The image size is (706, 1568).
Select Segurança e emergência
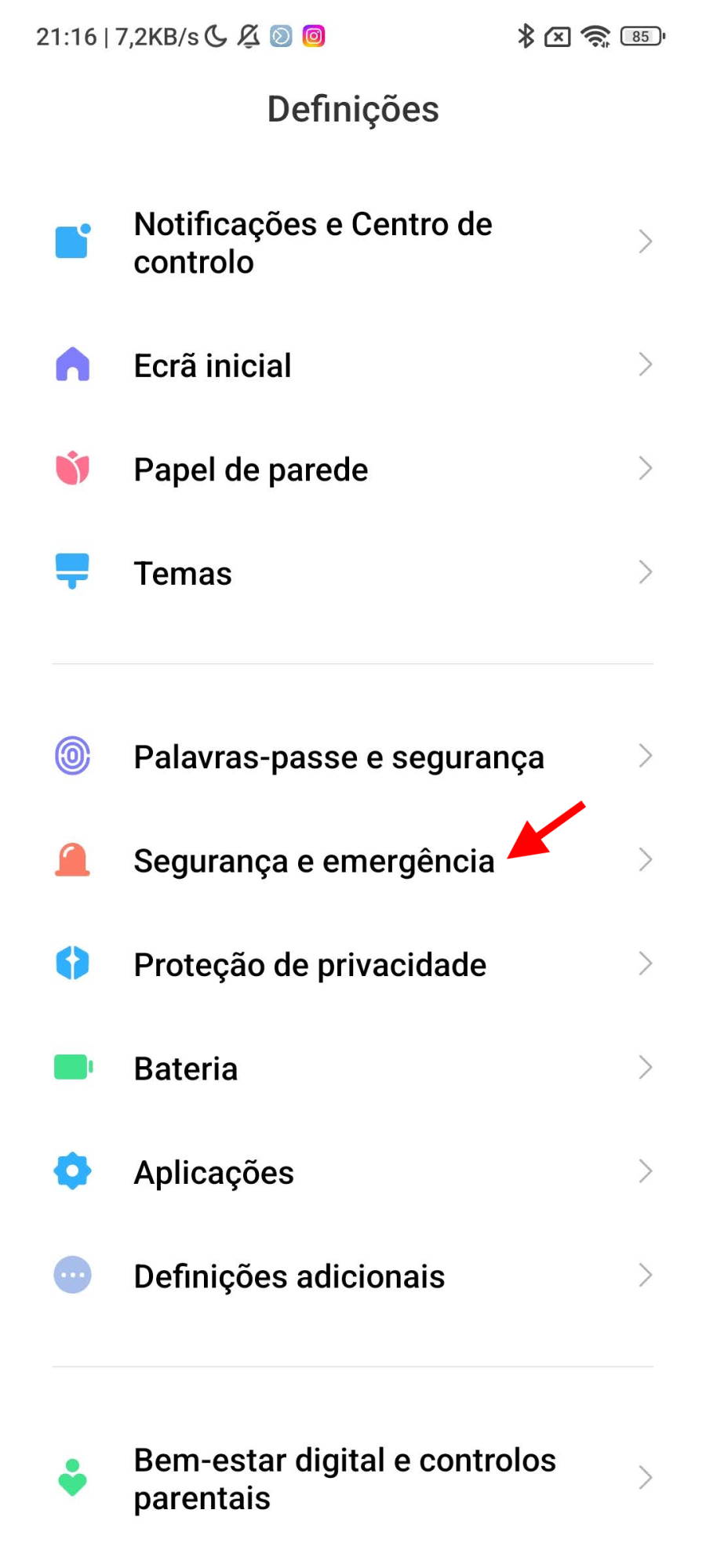click(x=353, y=860)
